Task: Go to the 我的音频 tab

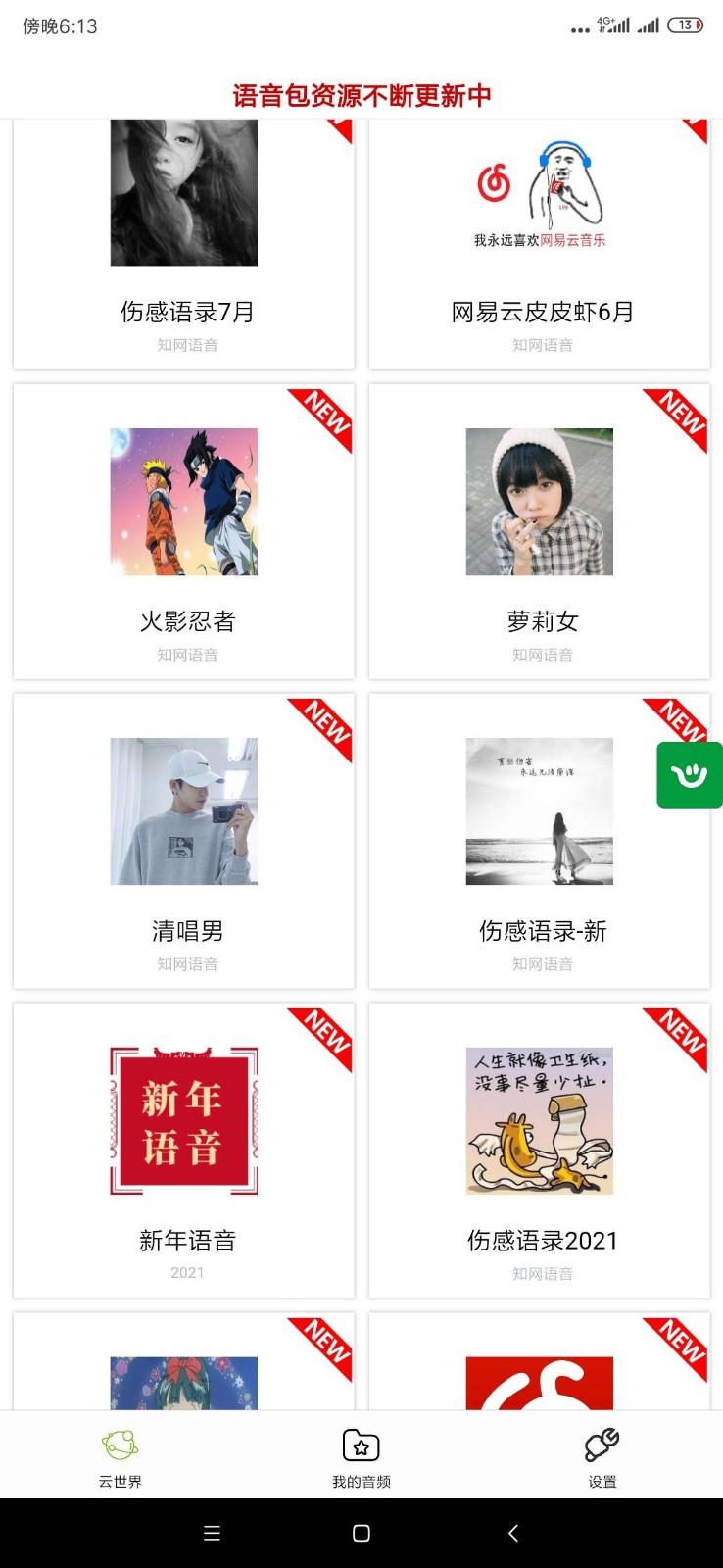Action: point(361,1457)
